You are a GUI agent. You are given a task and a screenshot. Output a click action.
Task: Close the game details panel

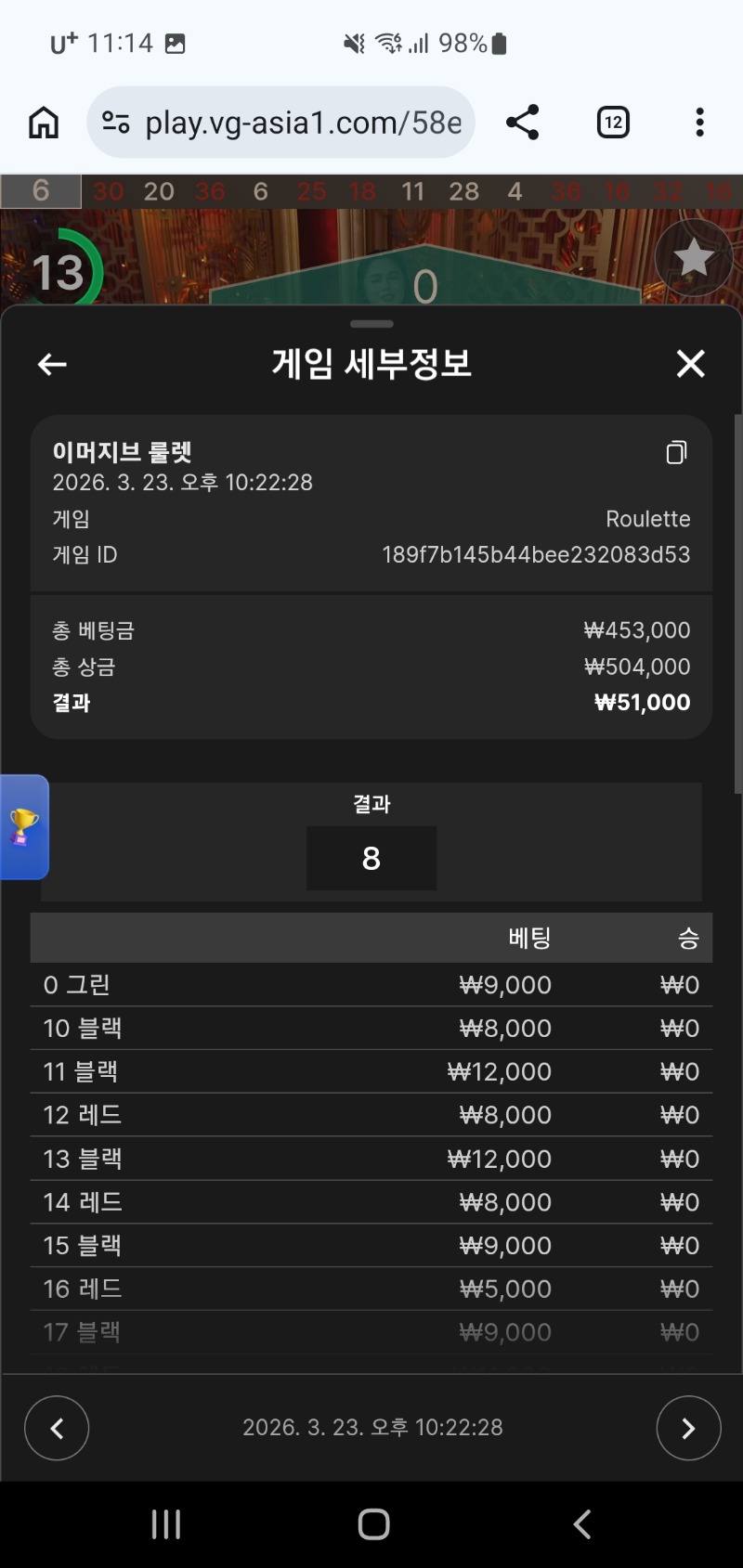coord(690,364)
